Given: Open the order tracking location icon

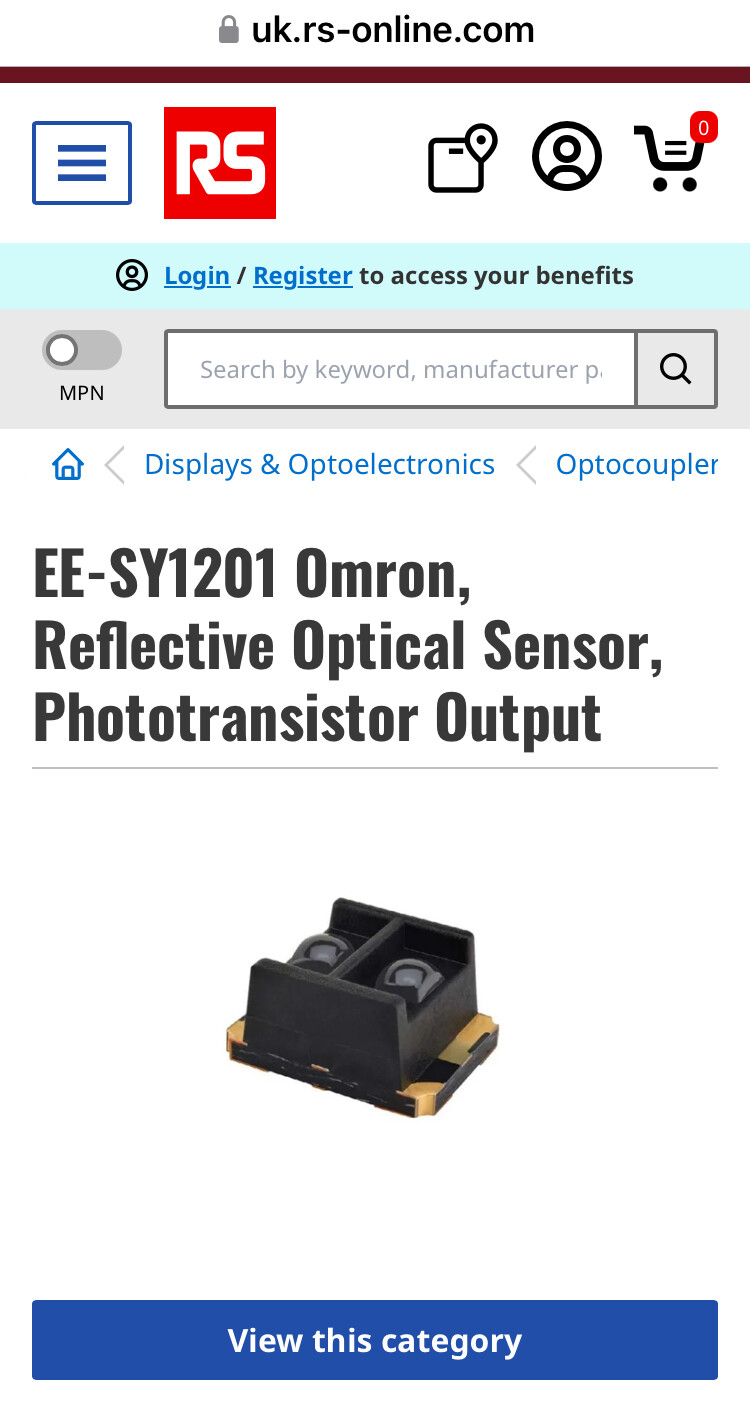Looking at the screenshot, I should [x=463, y=158].
